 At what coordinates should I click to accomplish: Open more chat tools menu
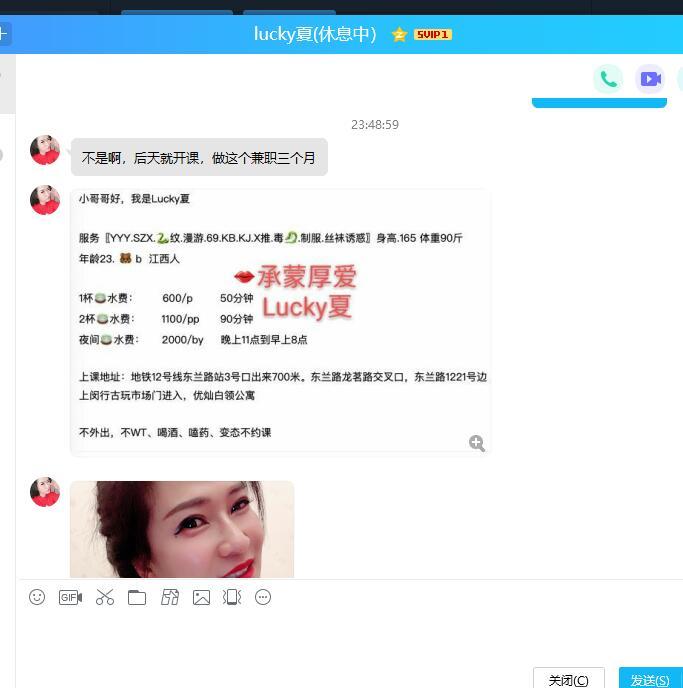pos(263,597)
